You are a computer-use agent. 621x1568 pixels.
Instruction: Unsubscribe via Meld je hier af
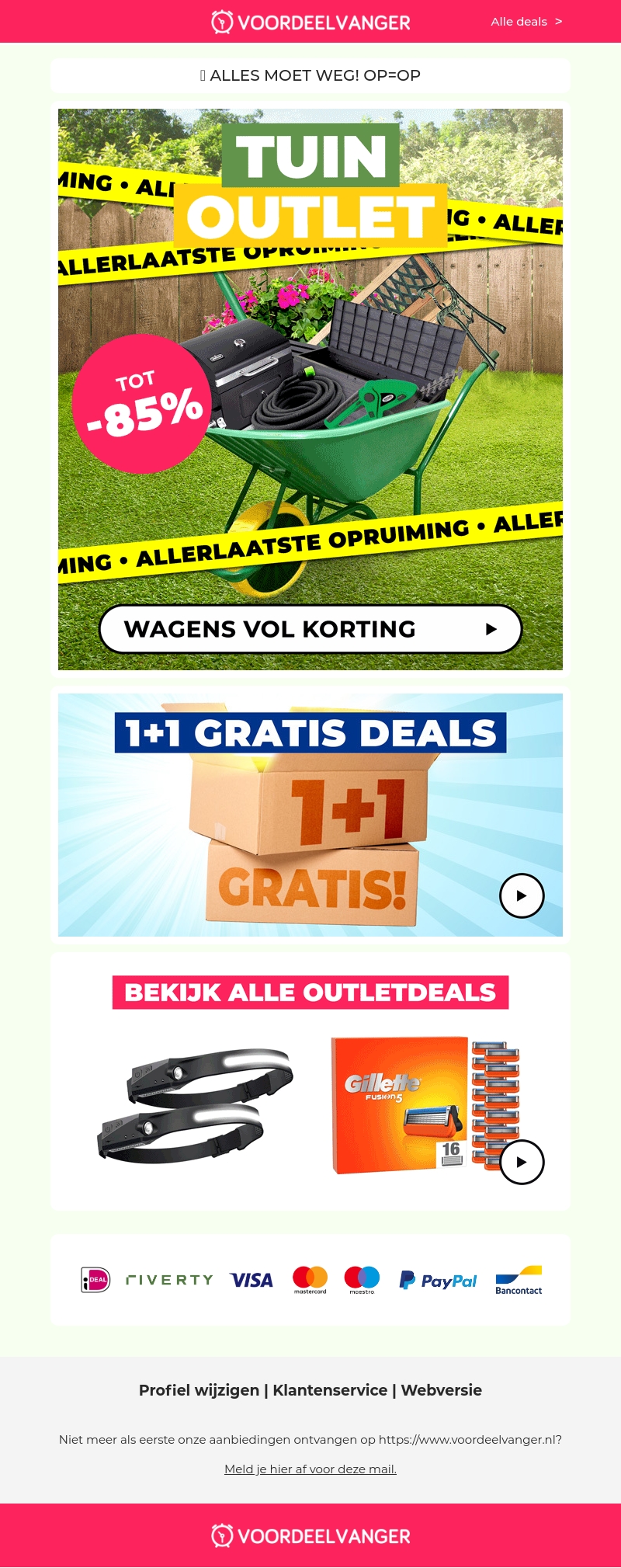click(310, 1469)
